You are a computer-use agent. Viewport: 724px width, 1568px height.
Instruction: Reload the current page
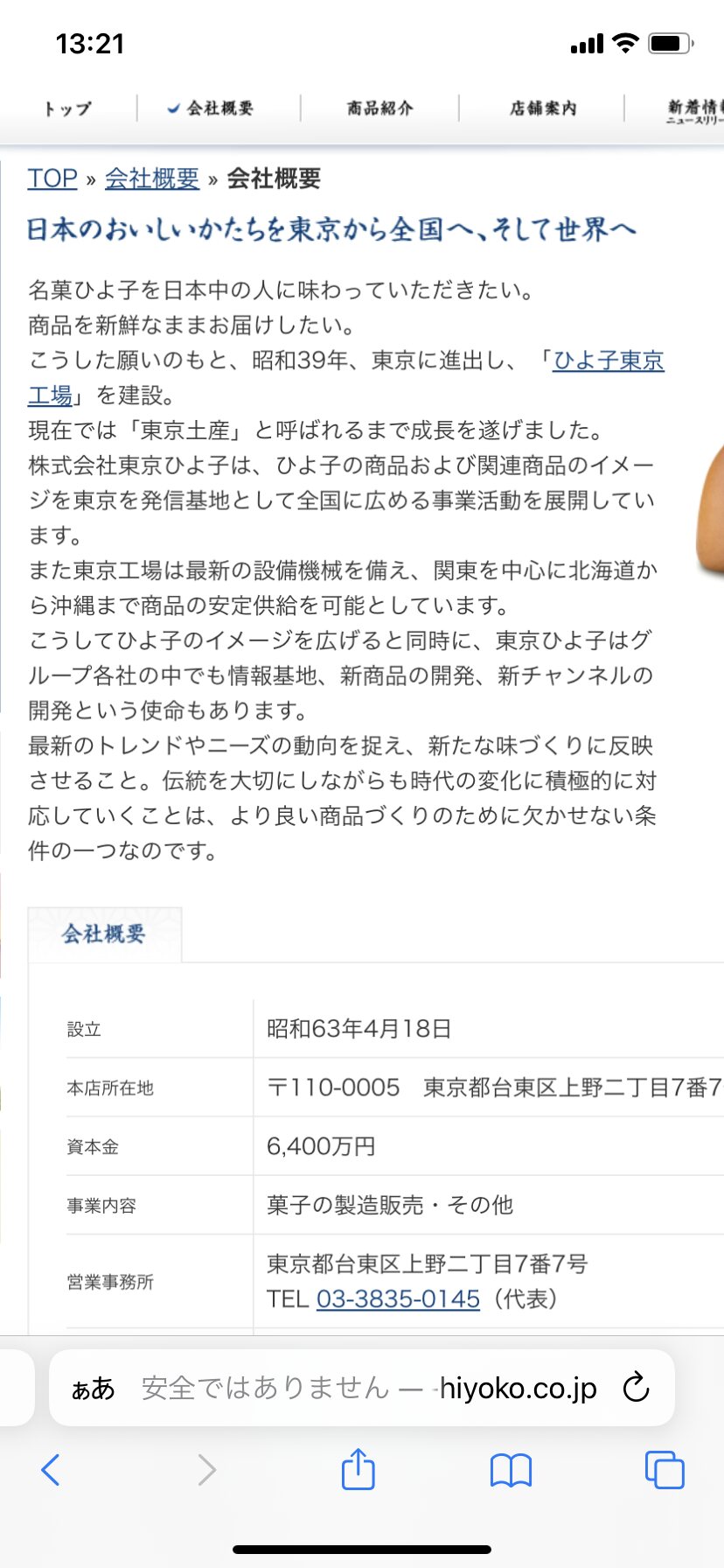coord(636,1388)
